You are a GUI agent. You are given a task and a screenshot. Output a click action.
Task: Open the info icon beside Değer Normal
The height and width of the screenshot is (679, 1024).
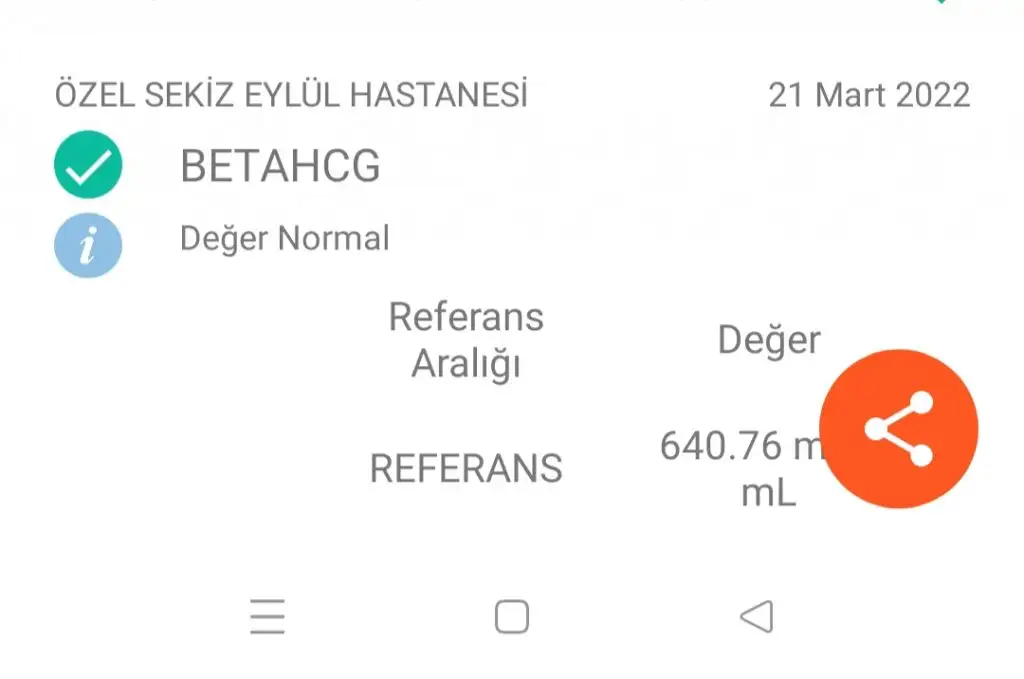(88, 244)
